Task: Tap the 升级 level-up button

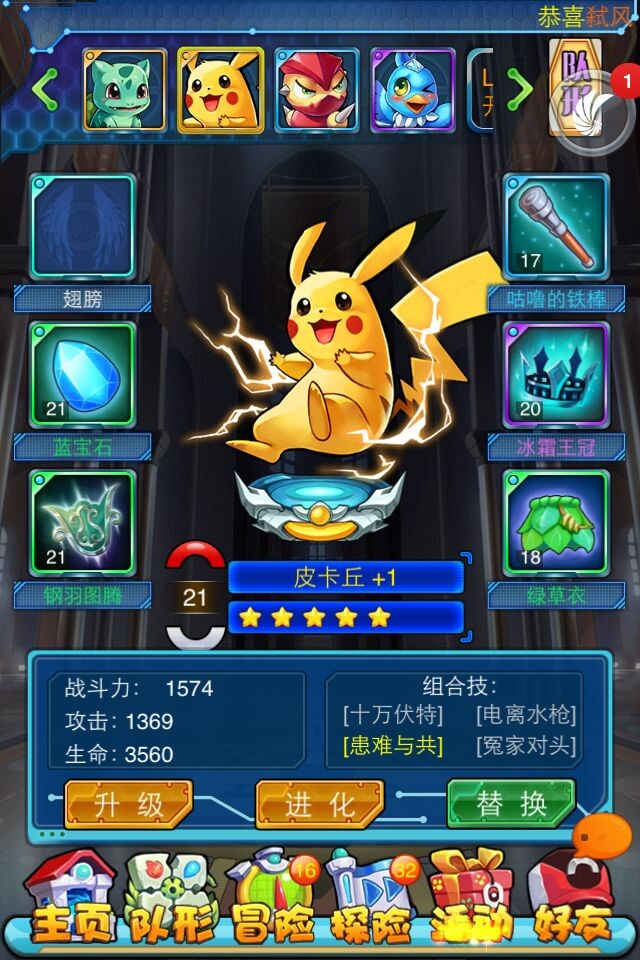Action: point(128,804)
